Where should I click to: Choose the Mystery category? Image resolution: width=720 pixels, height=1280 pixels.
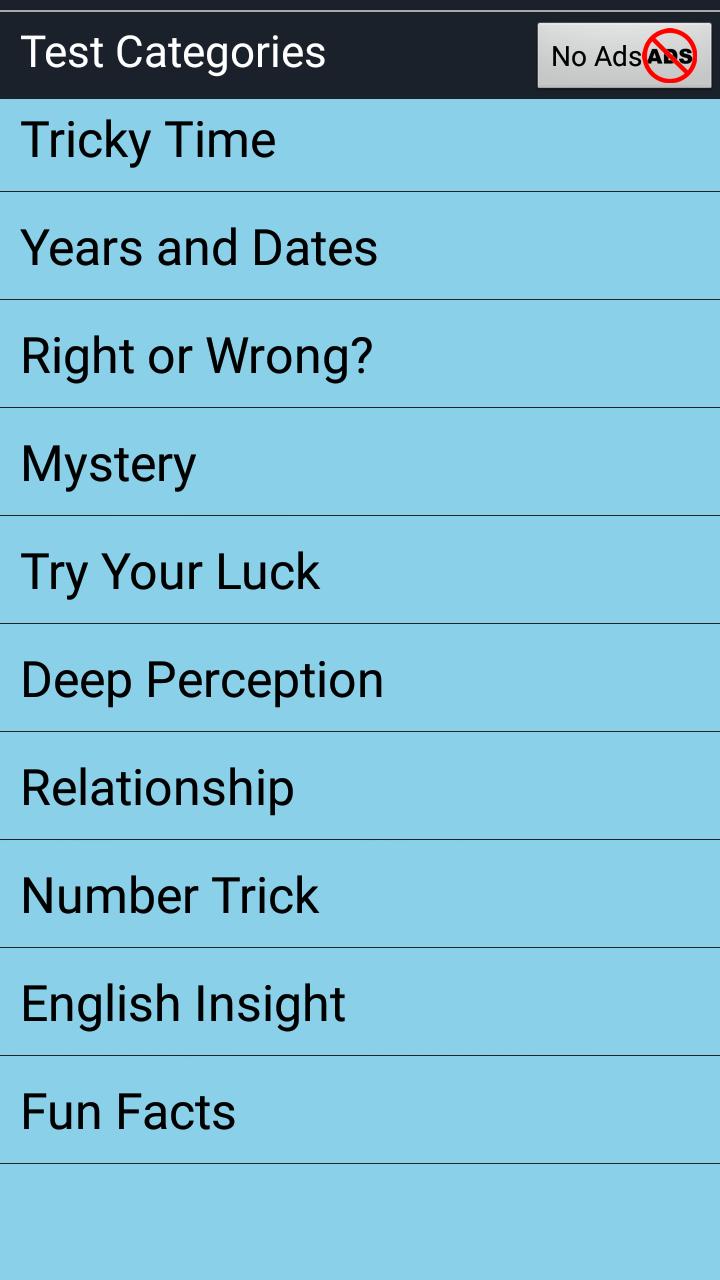(360, 463)
